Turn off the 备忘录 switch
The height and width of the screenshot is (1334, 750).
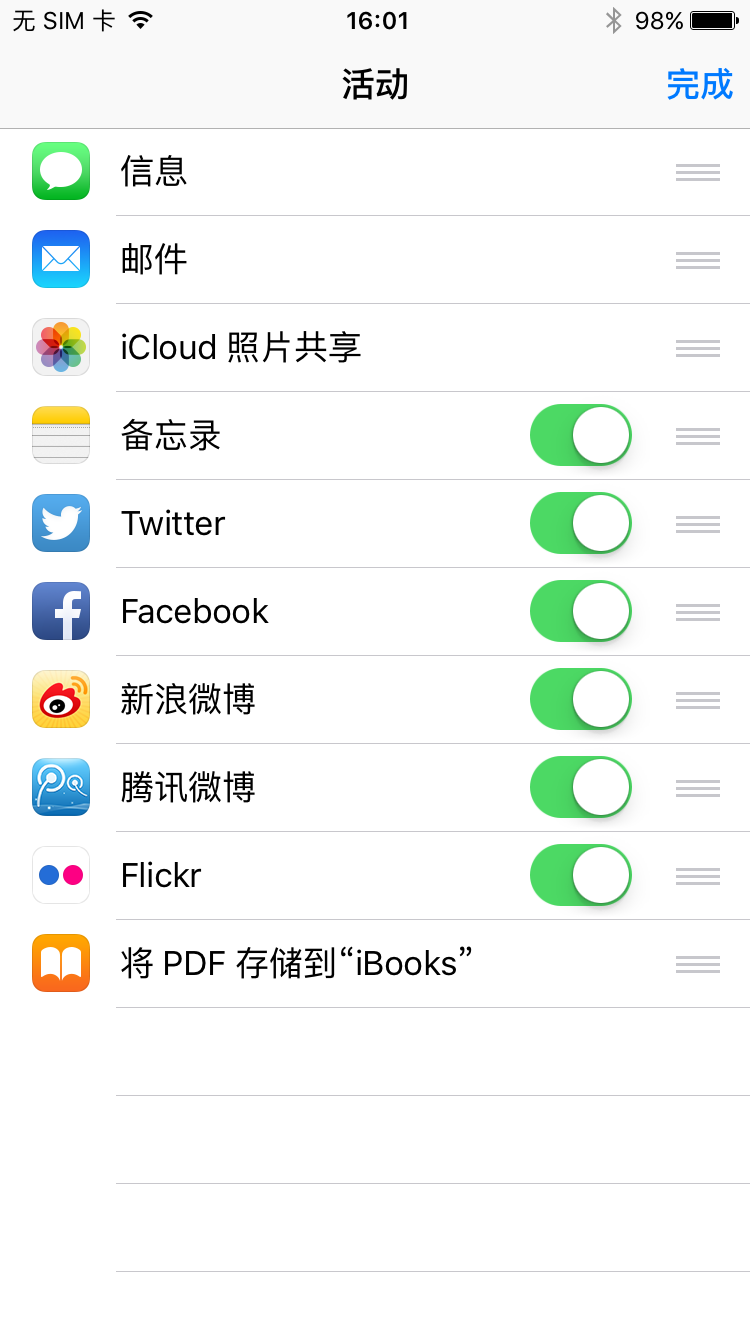click(x=580, y=436)
